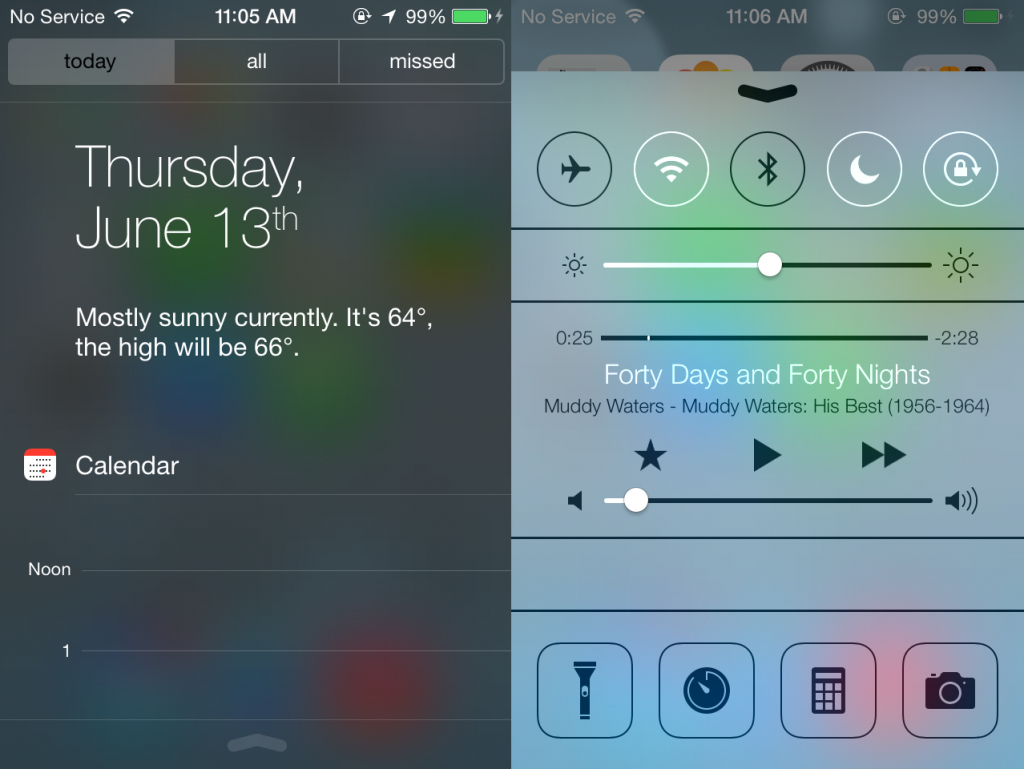Screen dimensions: 1024x769
Task: Toggle Airplane Mode
Action: [575, 170]
